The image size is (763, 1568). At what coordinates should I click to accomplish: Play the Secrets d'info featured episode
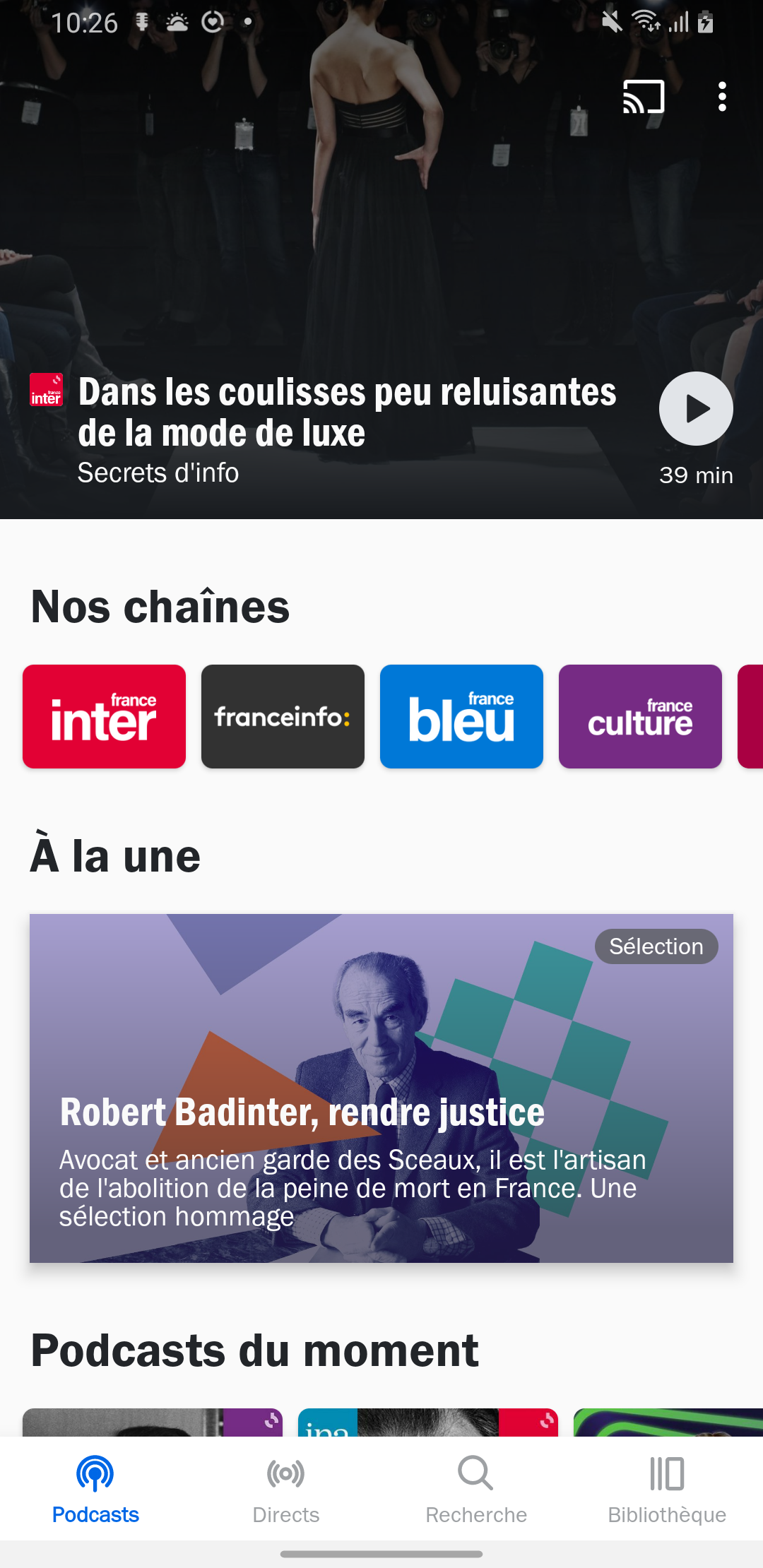point(696,408)
